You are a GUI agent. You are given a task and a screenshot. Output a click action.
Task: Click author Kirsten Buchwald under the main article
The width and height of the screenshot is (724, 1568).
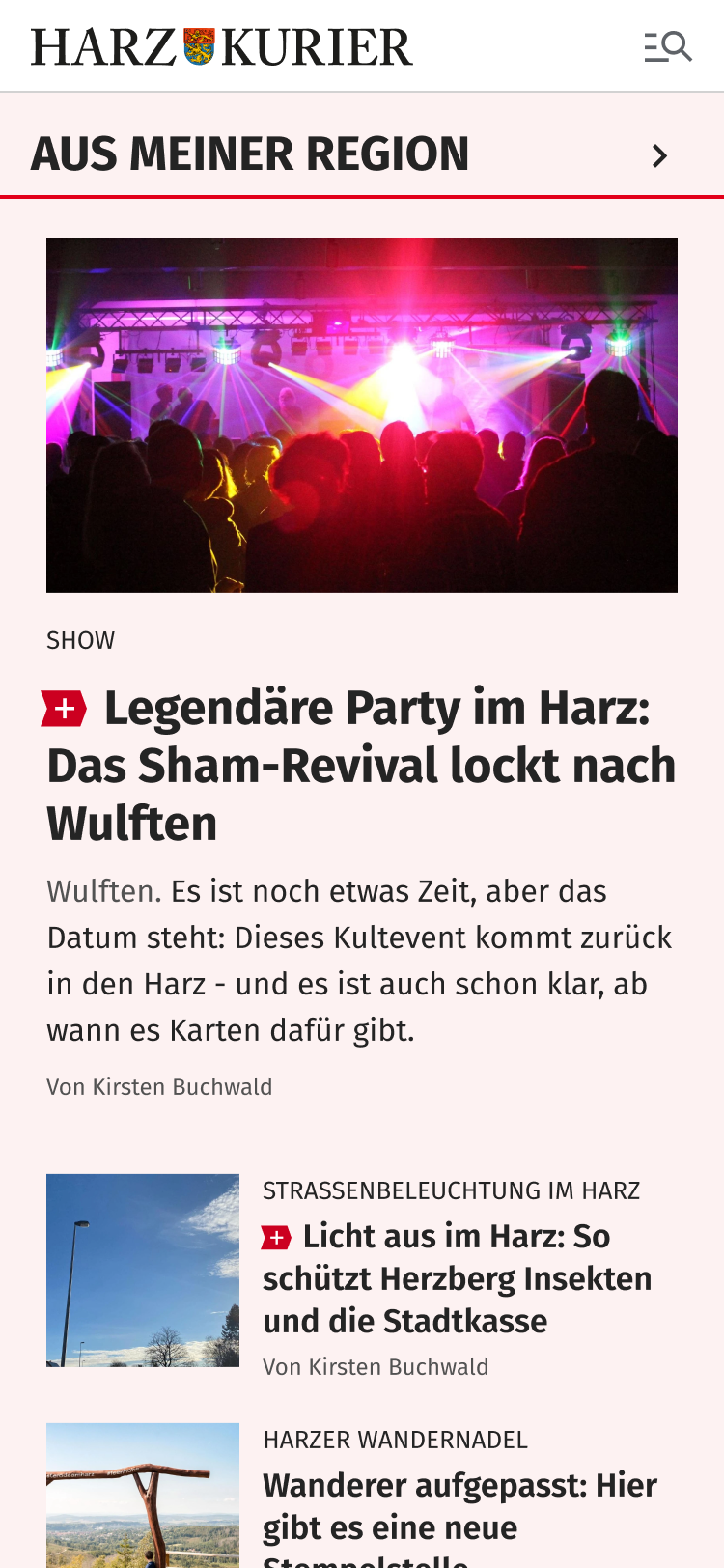click(x=159, y=1085)
